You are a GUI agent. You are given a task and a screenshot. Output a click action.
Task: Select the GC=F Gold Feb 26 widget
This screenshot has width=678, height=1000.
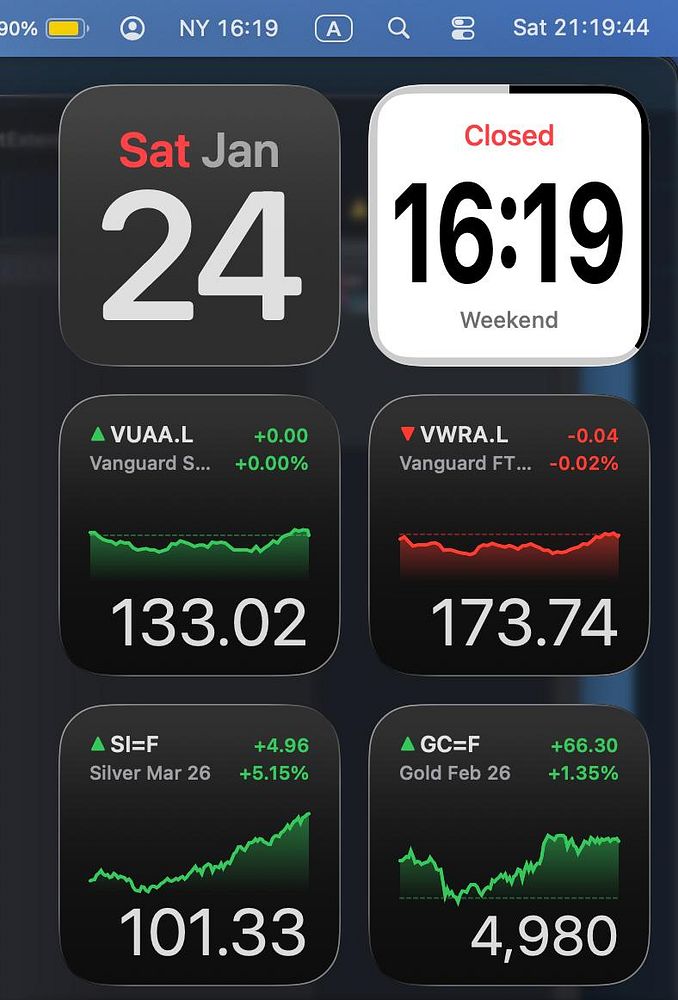tap(509, 844)
